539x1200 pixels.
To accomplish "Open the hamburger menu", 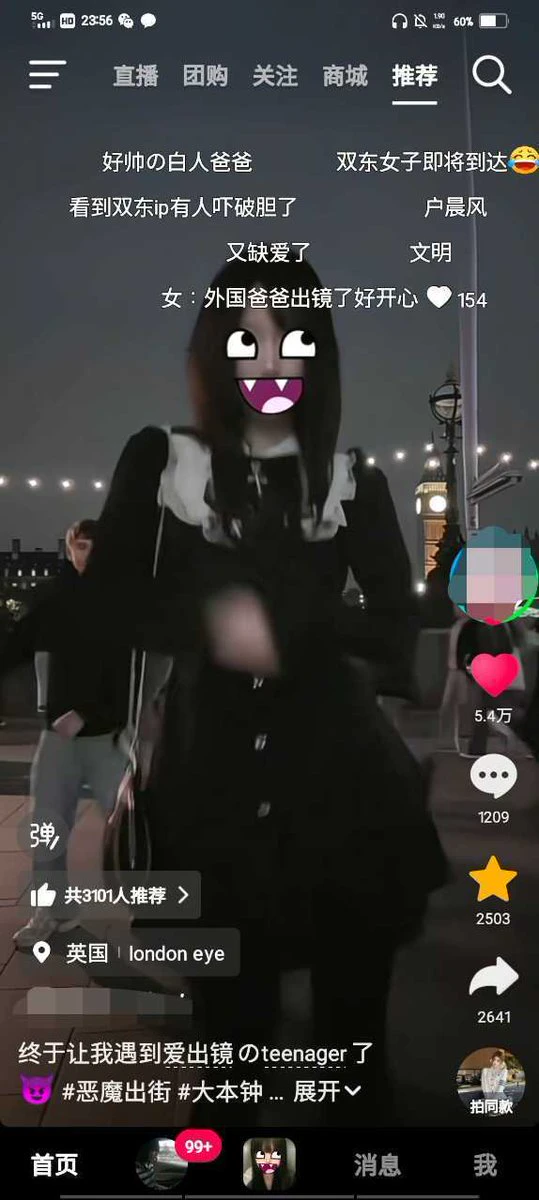I will pyautogui.click(x=47, y=75).
